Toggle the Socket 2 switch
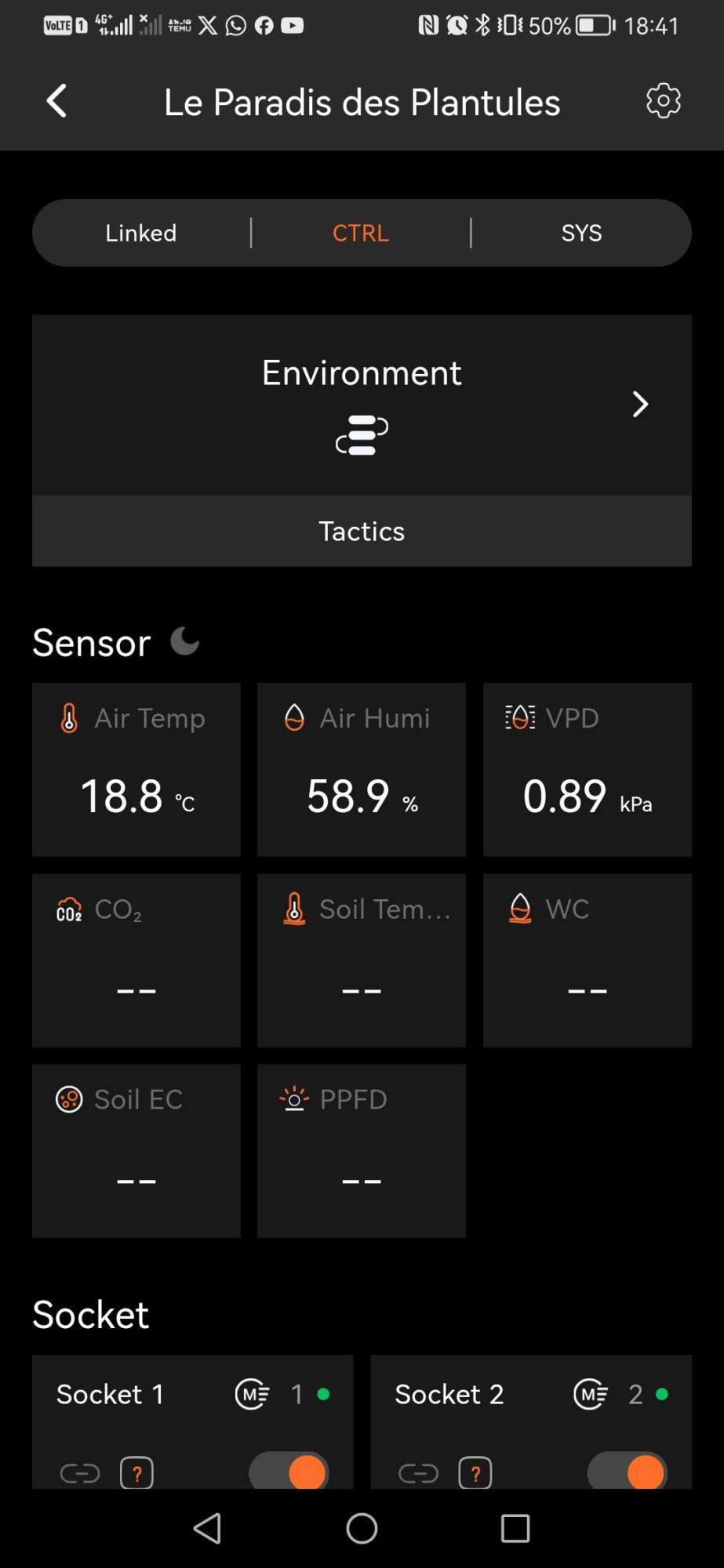The height and width of the screenshot is (1568, 724). 628,1472
